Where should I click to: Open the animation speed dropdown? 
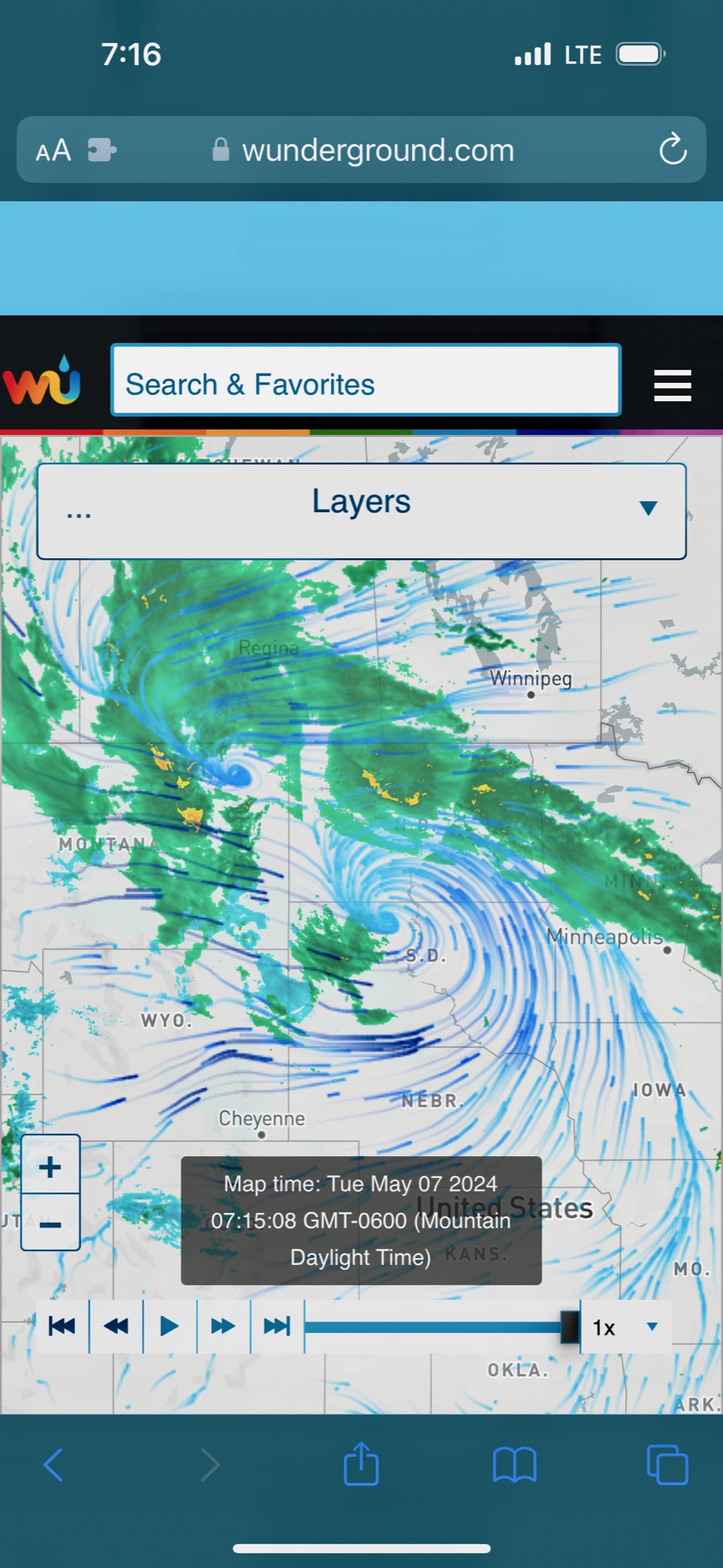652,1326
